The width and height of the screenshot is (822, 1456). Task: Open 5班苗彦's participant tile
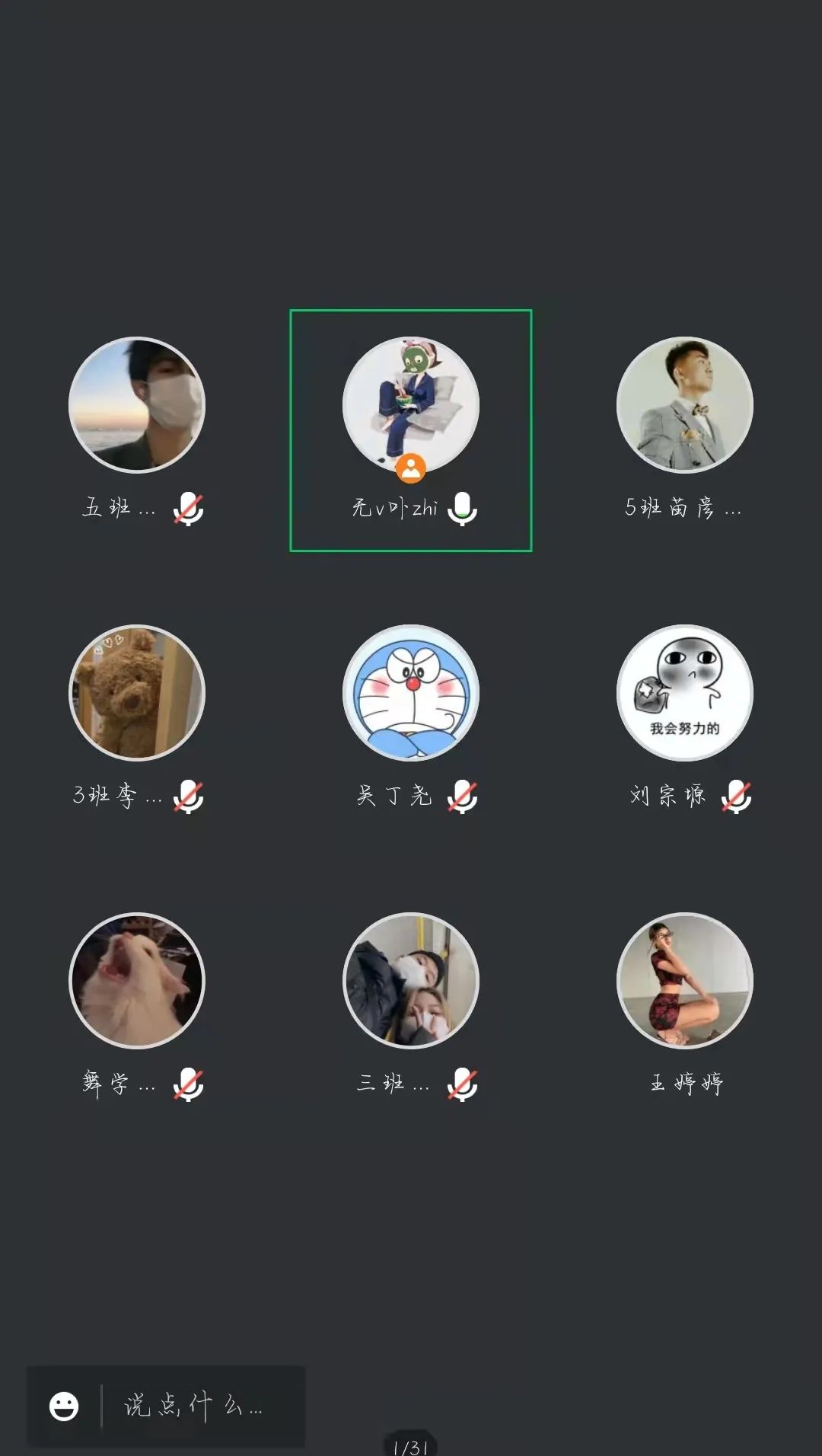click(x=685, y=405)
